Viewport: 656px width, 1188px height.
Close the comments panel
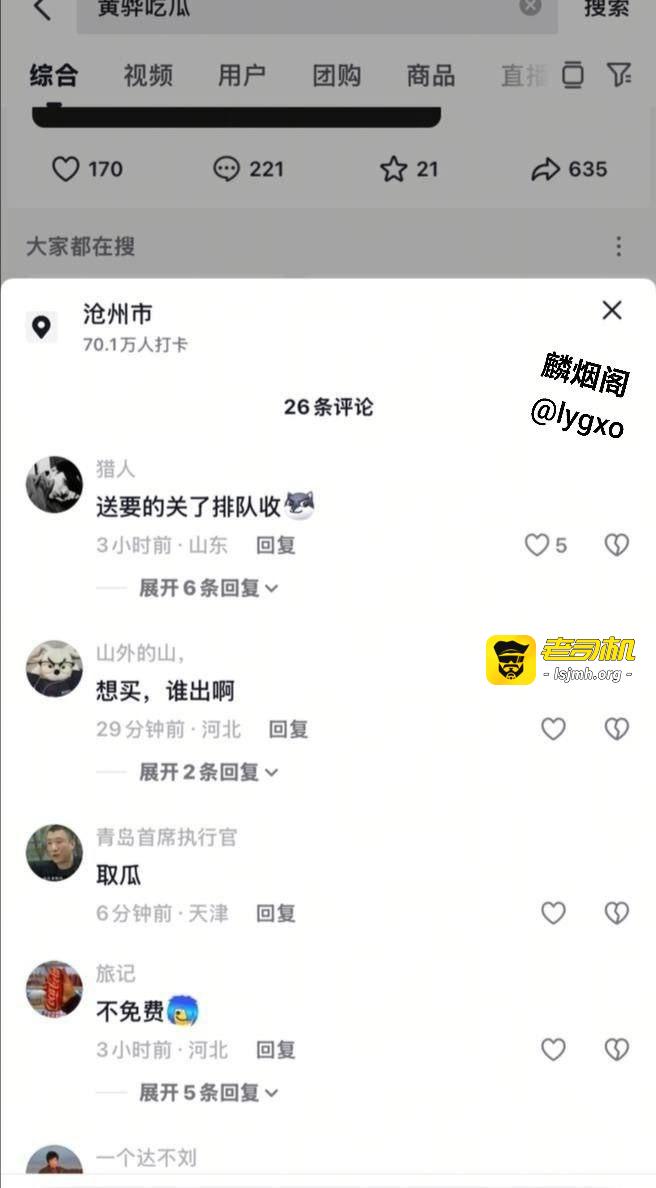pos(612,310)
